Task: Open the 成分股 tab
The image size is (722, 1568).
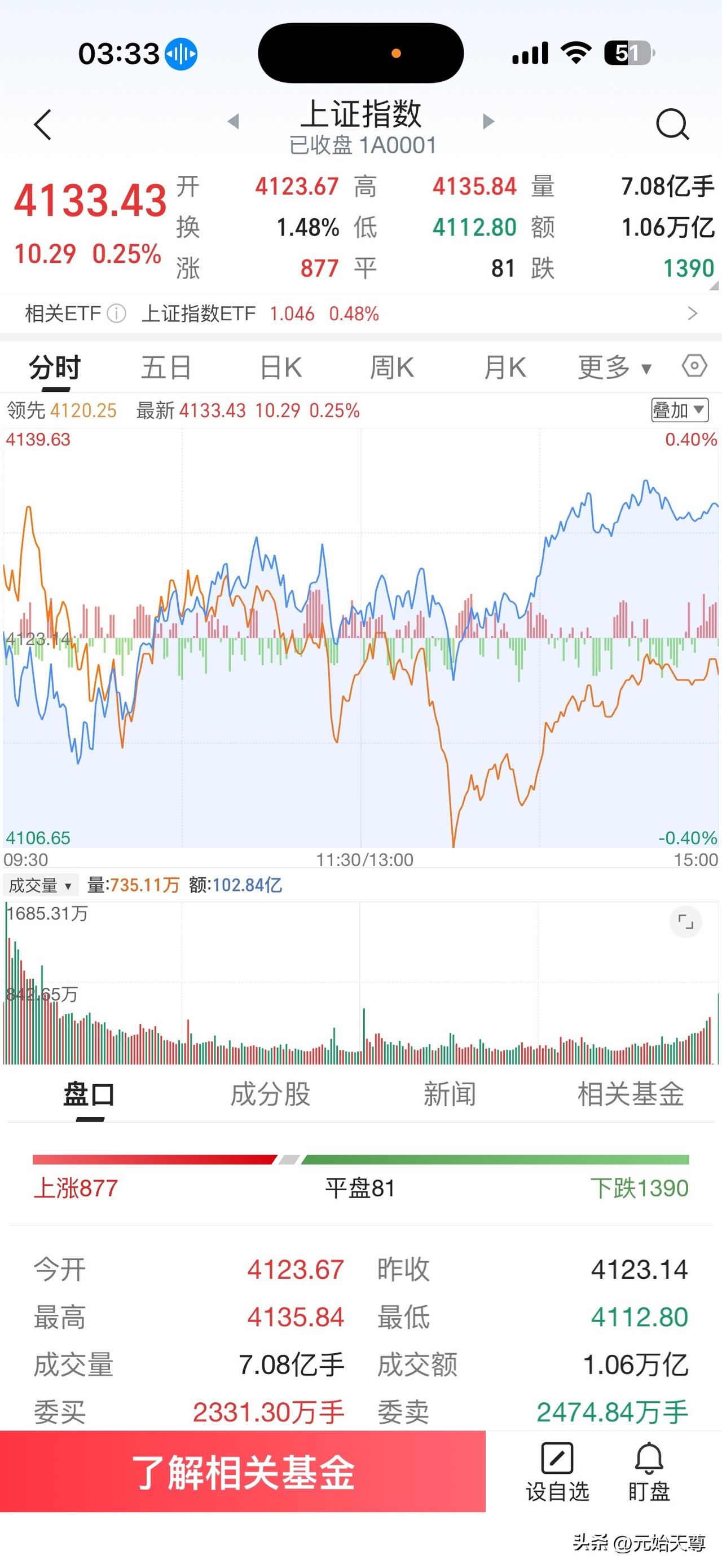Action: click(270, 1094)
